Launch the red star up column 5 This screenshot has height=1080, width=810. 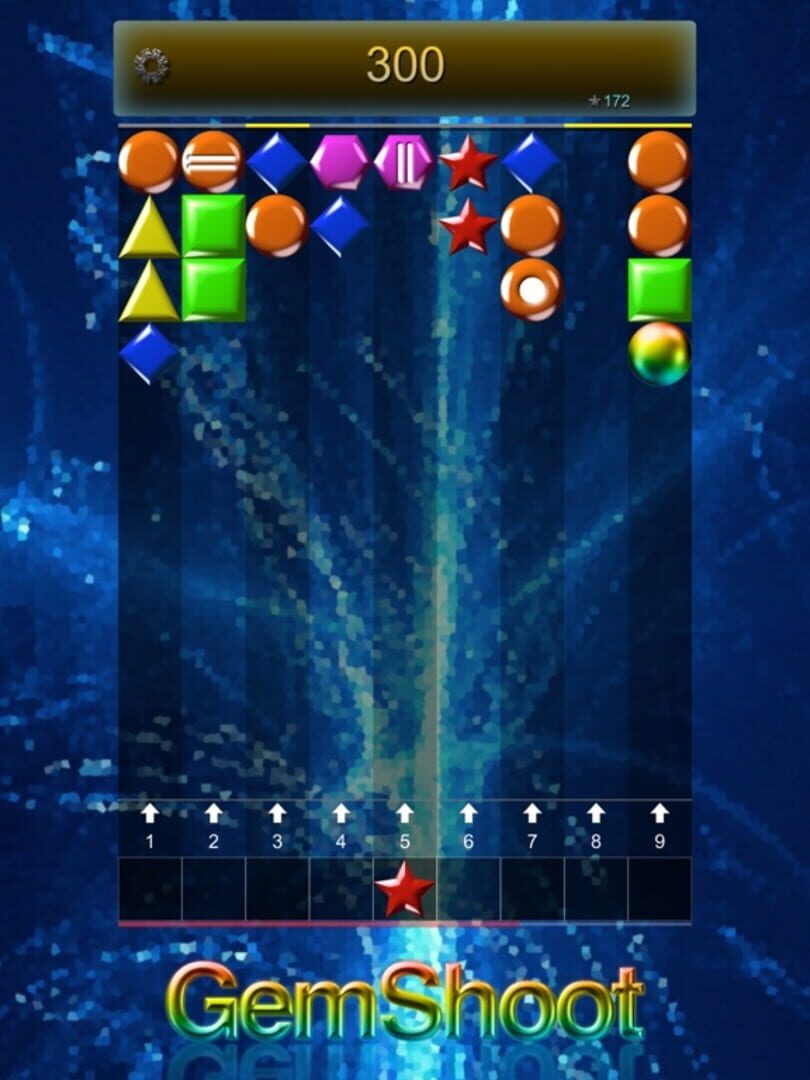coord(404,825)
